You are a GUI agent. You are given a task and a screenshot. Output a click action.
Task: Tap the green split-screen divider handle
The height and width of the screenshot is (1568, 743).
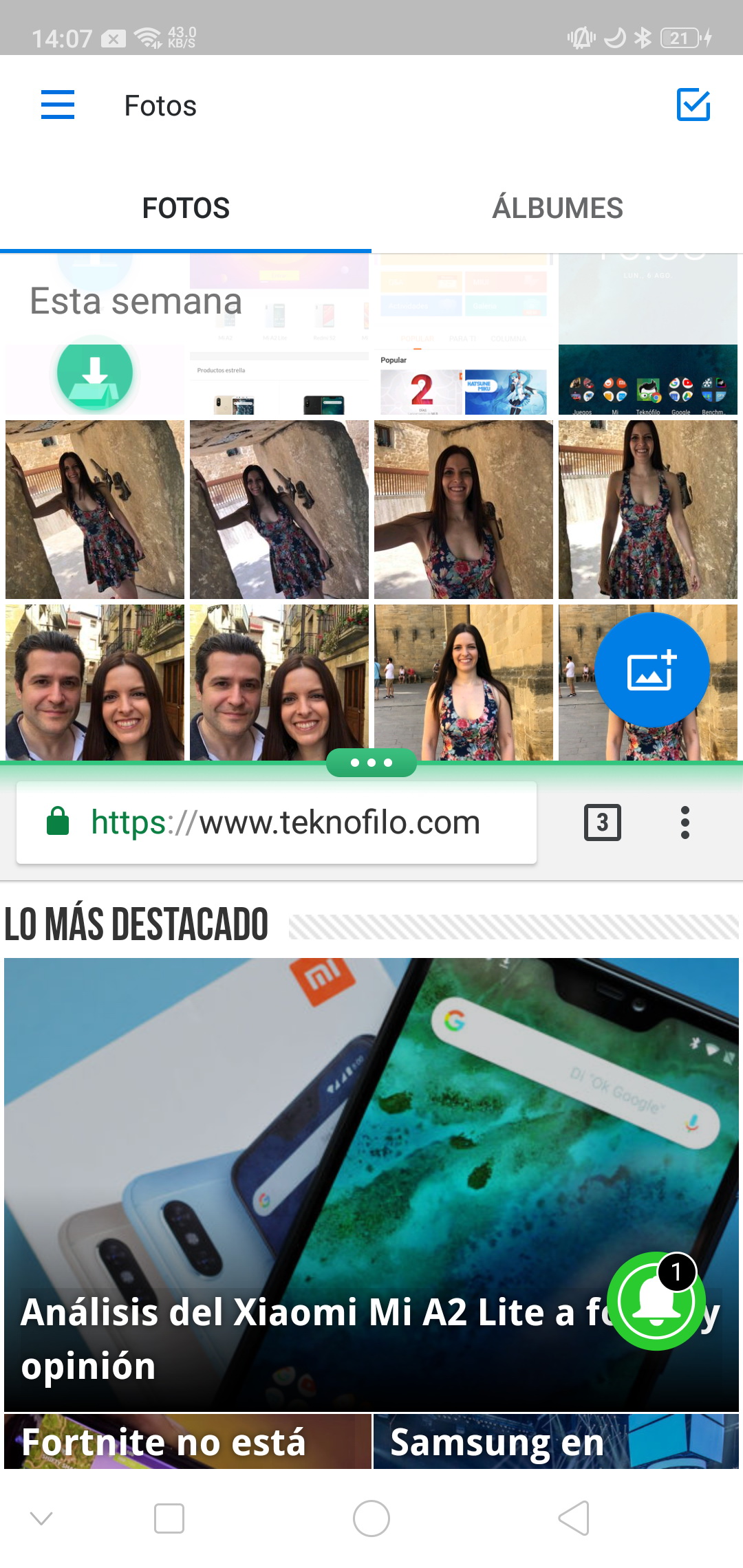(371, 763)
